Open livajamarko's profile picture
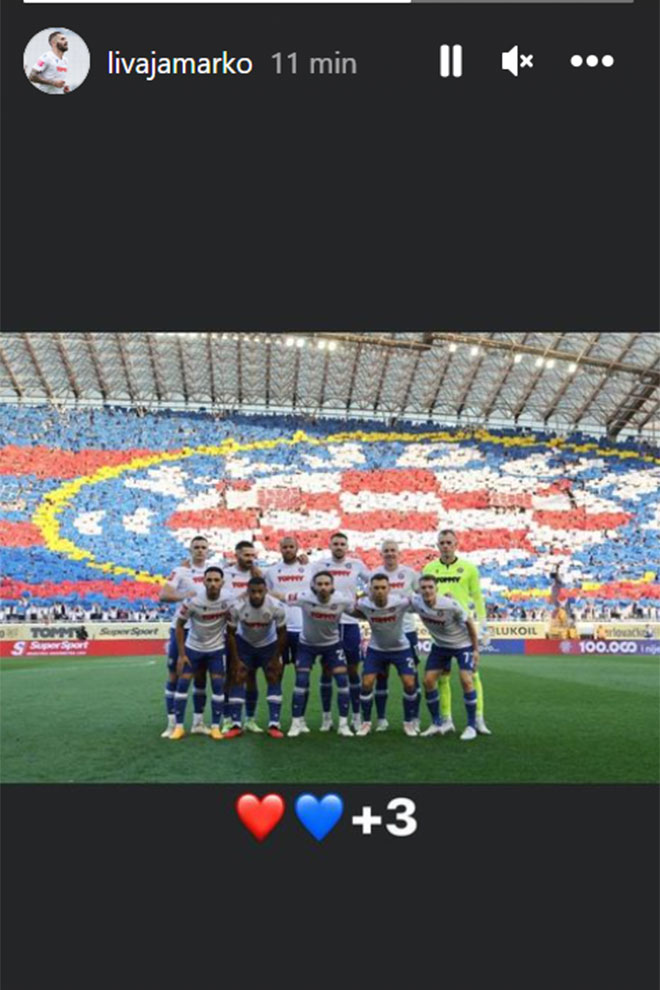Viewport: 660px width, 990px height. 56,61
